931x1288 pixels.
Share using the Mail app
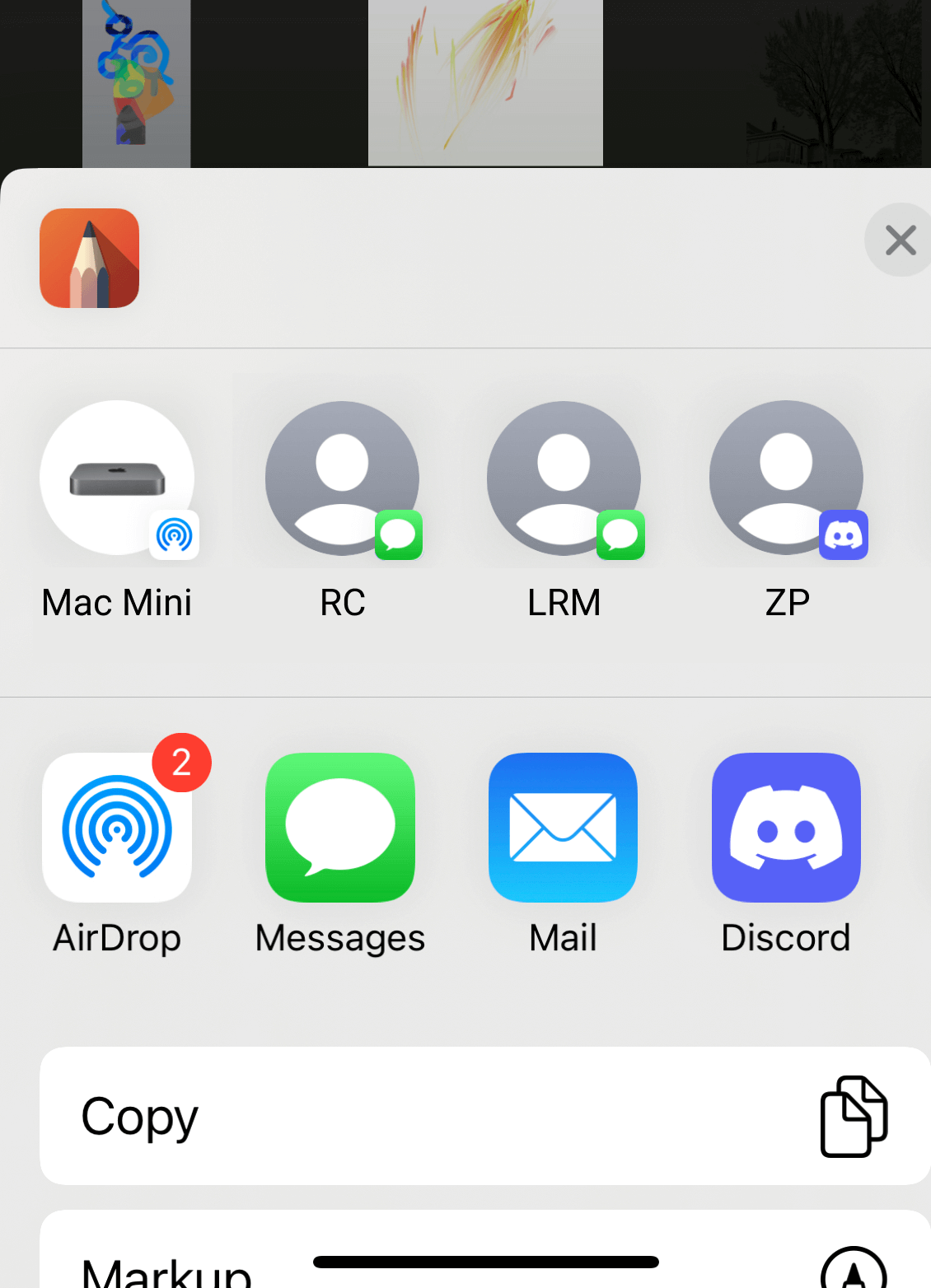tap(563, 828)
